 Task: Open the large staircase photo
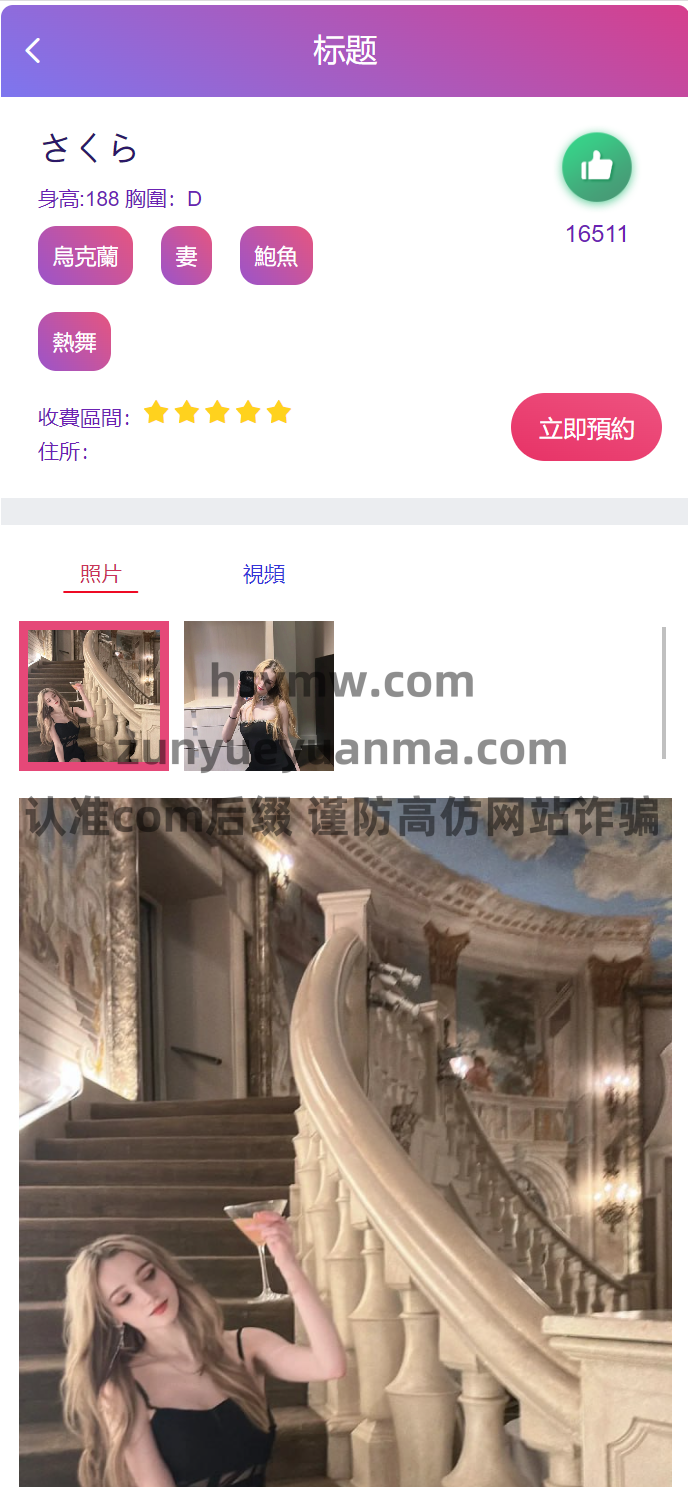[x=345, y=1140]
